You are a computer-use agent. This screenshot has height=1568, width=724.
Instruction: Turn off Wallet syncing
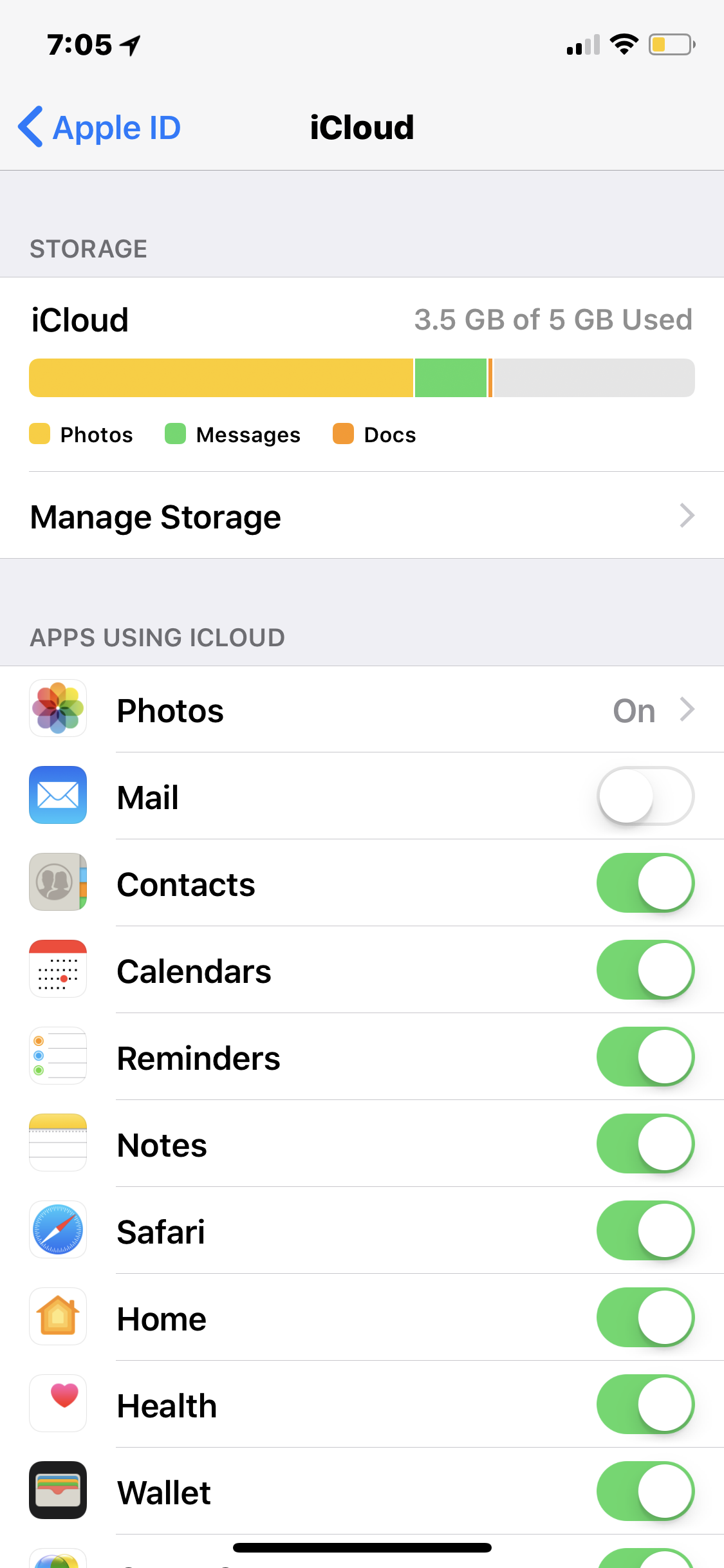pos(645,1491)
